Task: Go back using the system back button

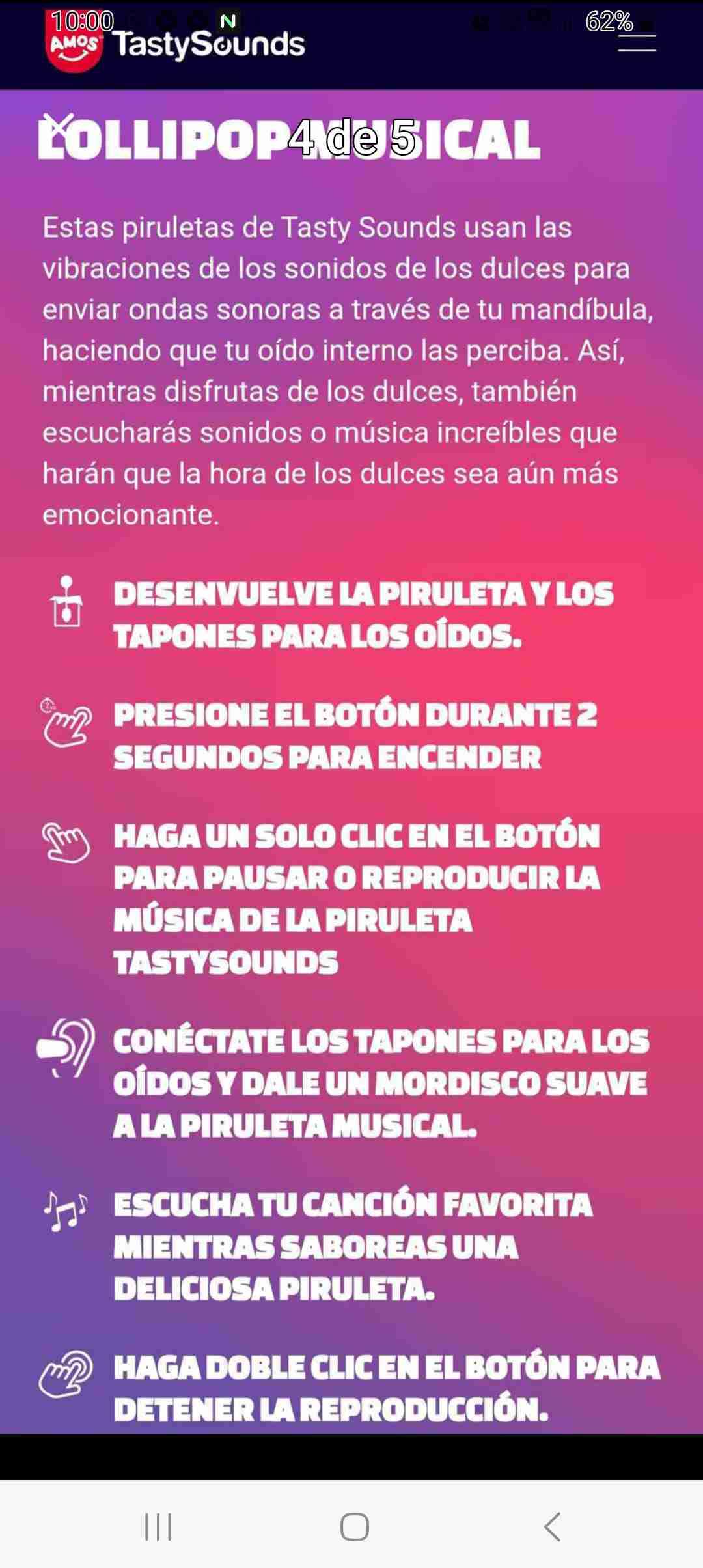Action: [x=553, y=1526]
